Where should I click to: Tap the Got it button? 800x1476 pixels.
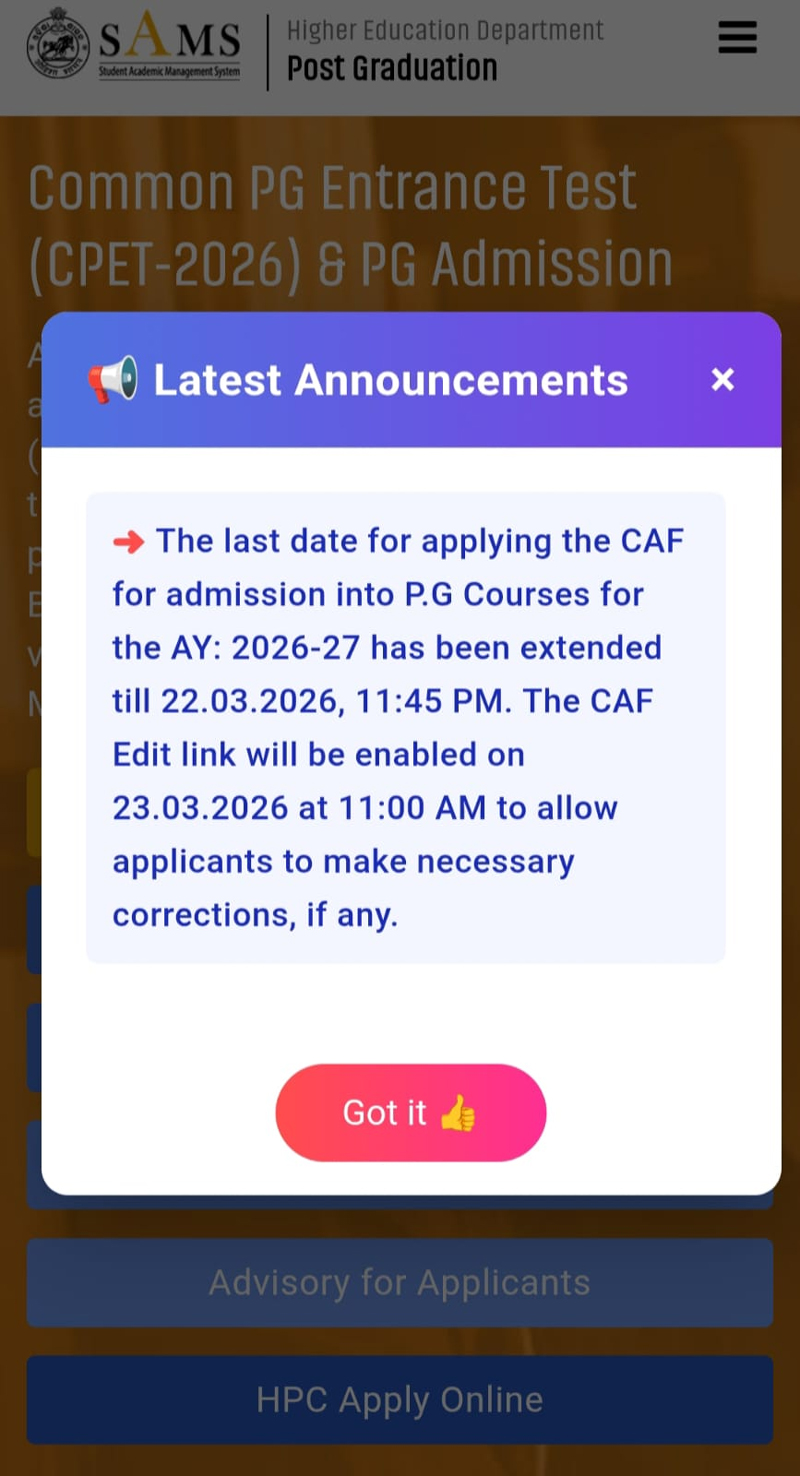410,1112
